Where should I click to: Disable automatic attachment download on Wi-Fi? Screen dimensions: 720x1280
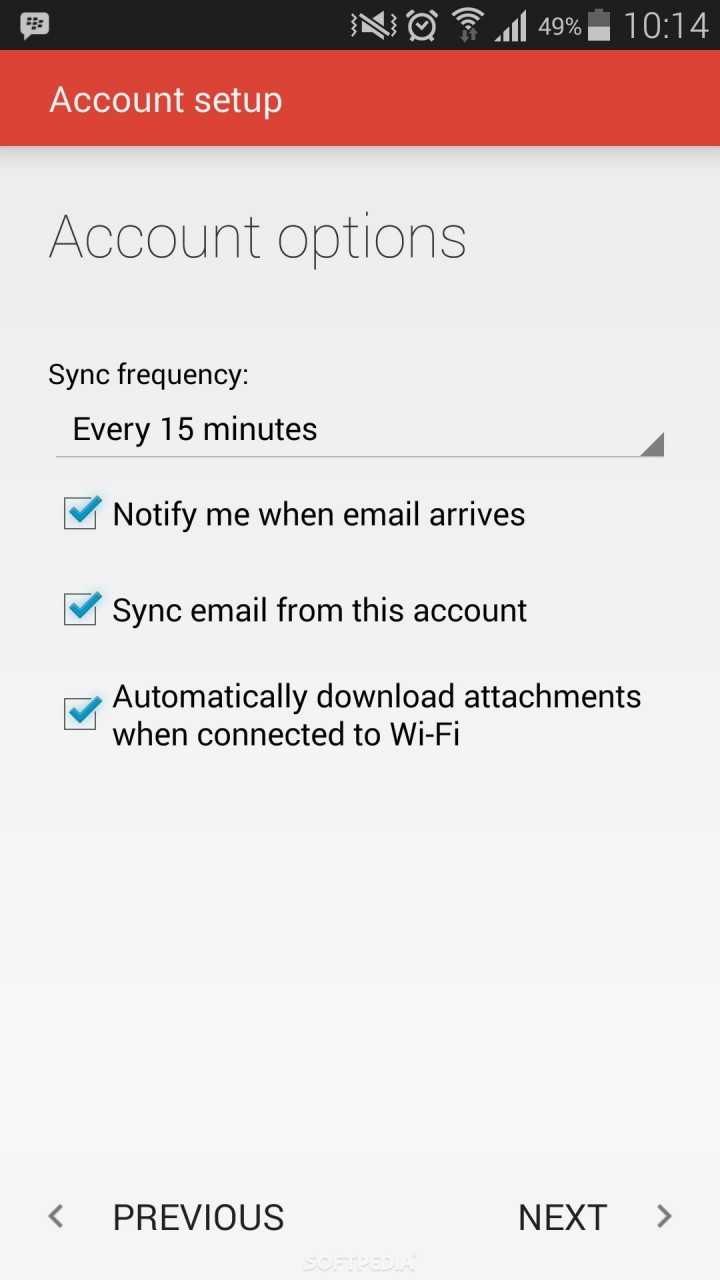(x=81, y=714)
